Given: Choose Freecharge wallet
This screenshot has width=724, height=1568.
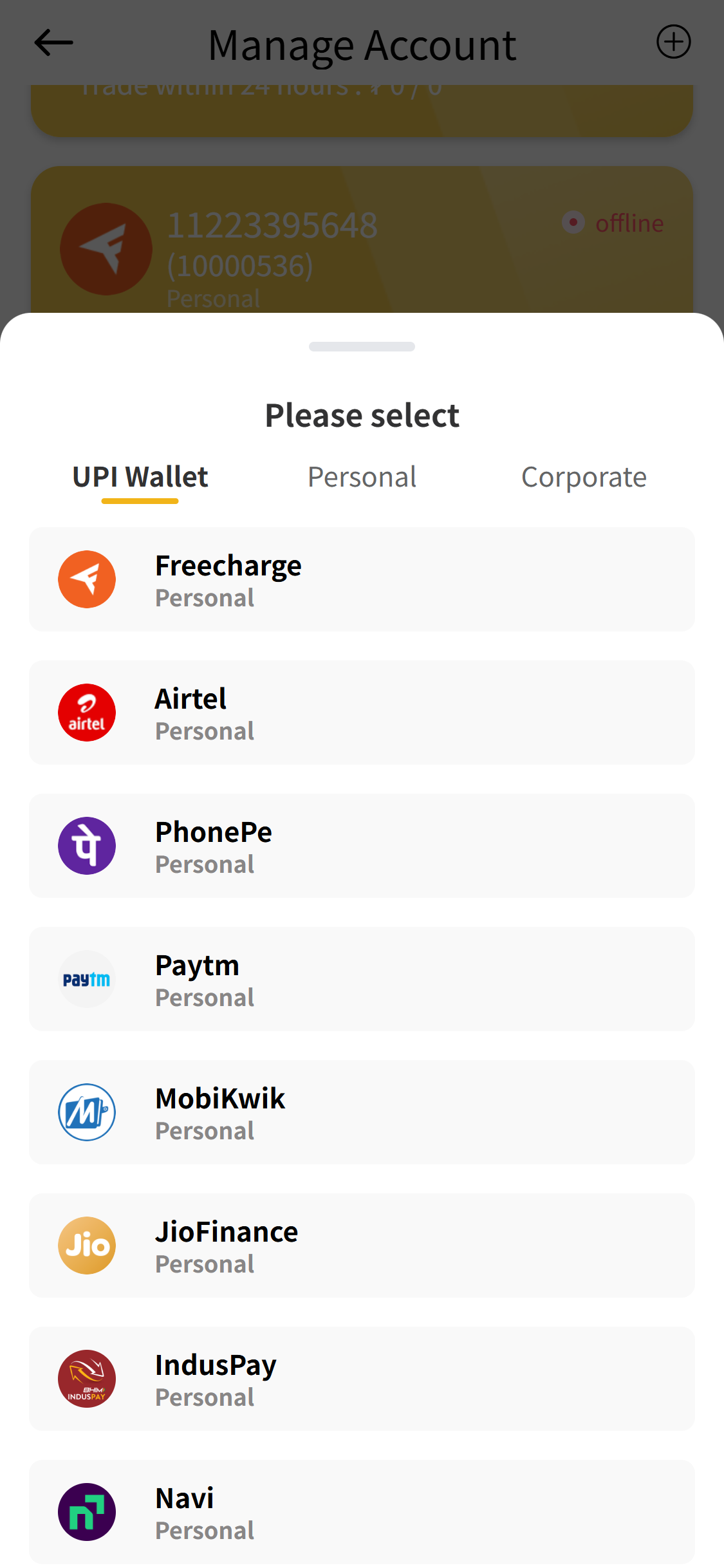Looking at the screenshot, I should pyautogui.click(x=362, y=579).
